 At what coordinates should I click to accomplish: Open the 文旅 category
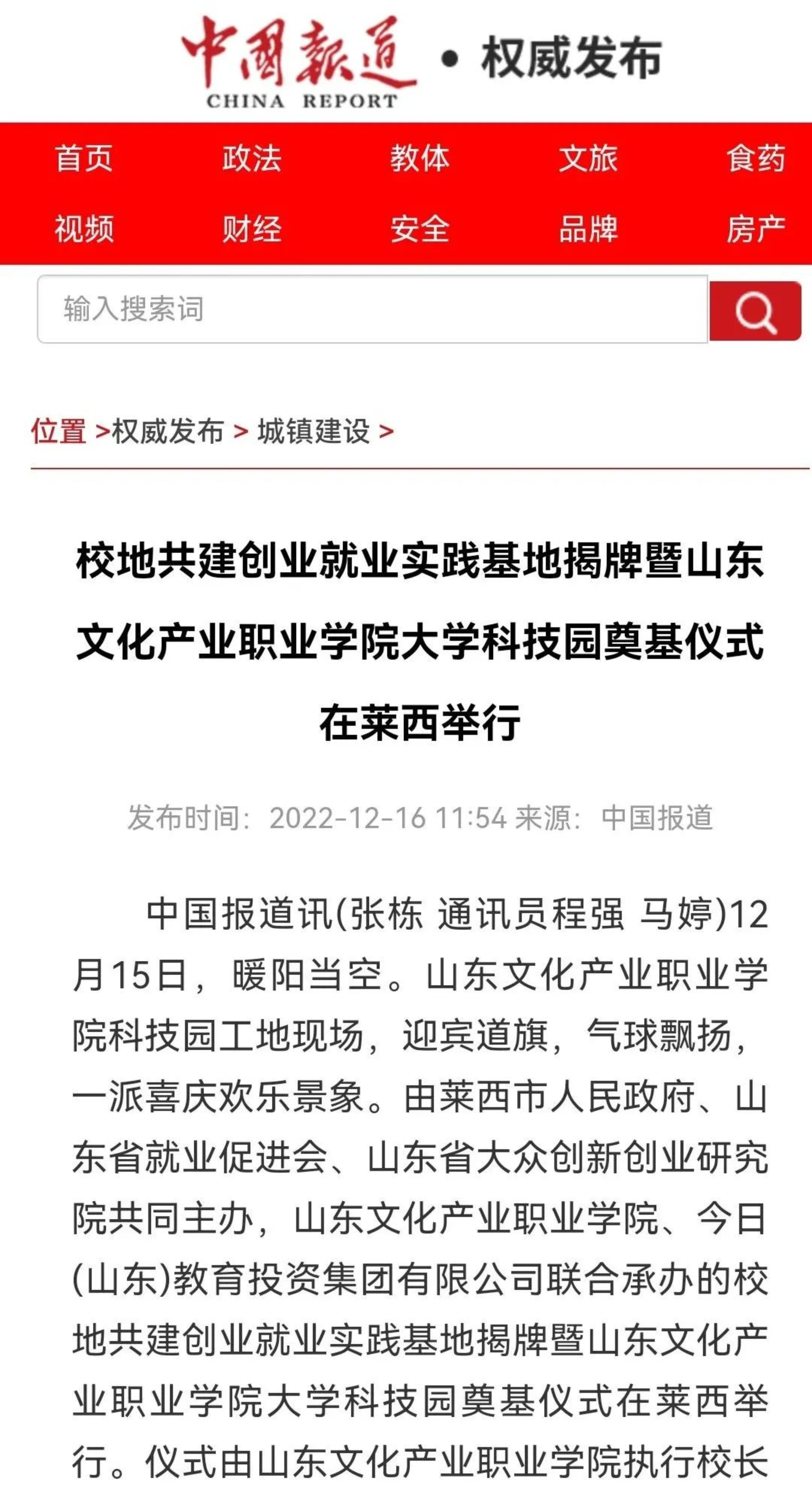[x=588, y=158]
